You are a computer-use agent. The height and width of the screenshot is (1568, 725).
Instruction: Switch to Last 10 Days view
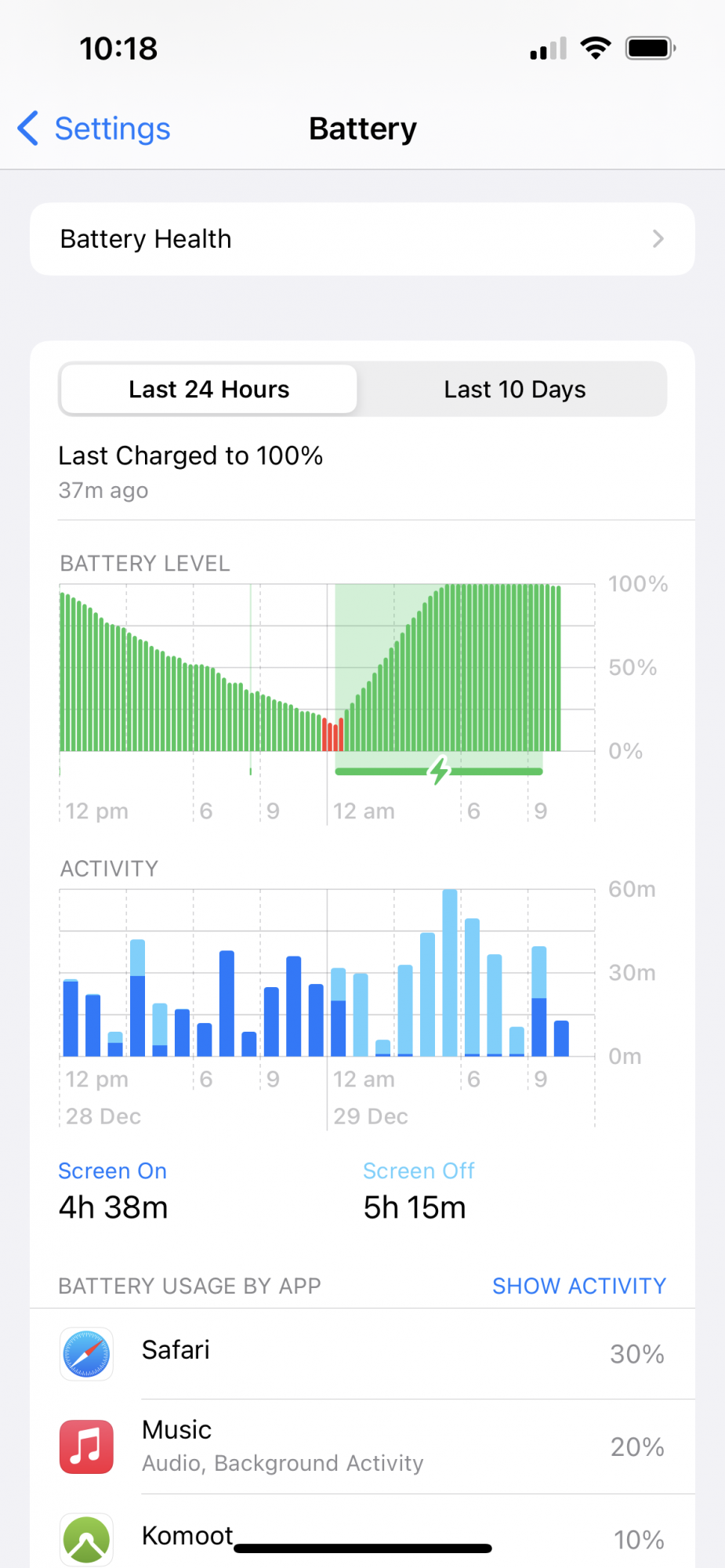click(x=514, y=390)
